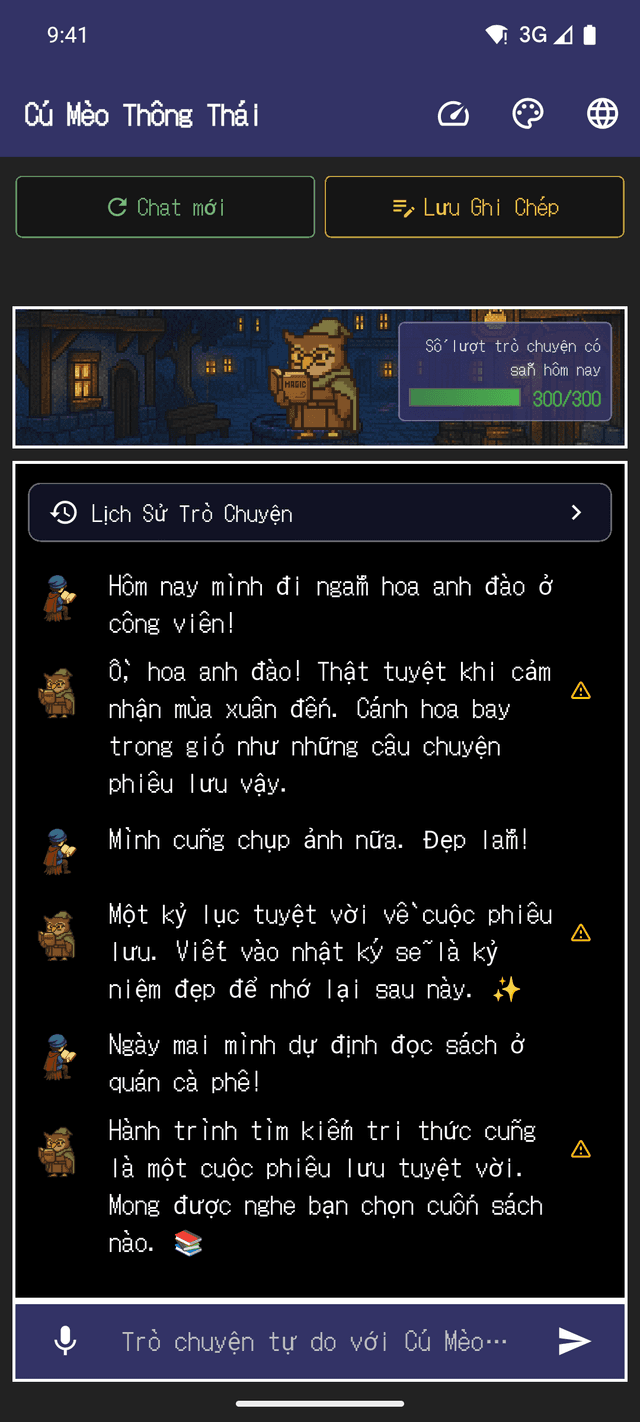The width and height of the screenshot is (640, 1422).
Task: Tap warning icon beside Một kỷ lục reply
Action: 580,934
